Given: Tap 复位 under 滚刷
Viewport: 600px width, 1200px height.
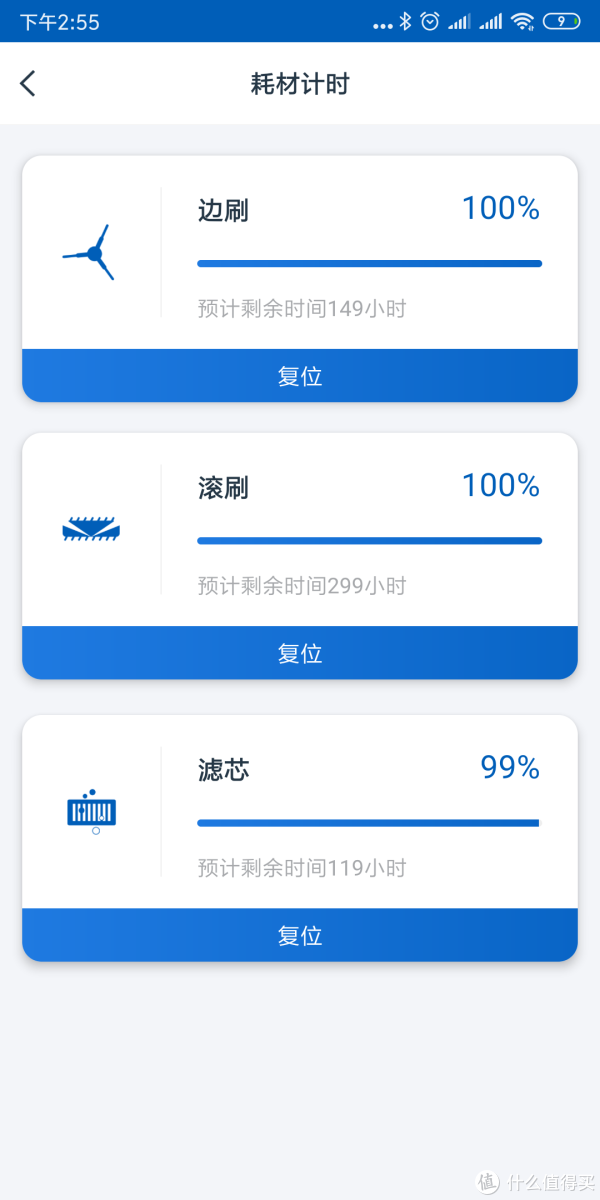Looking at the screenshot, I should [x=300, y=653].
